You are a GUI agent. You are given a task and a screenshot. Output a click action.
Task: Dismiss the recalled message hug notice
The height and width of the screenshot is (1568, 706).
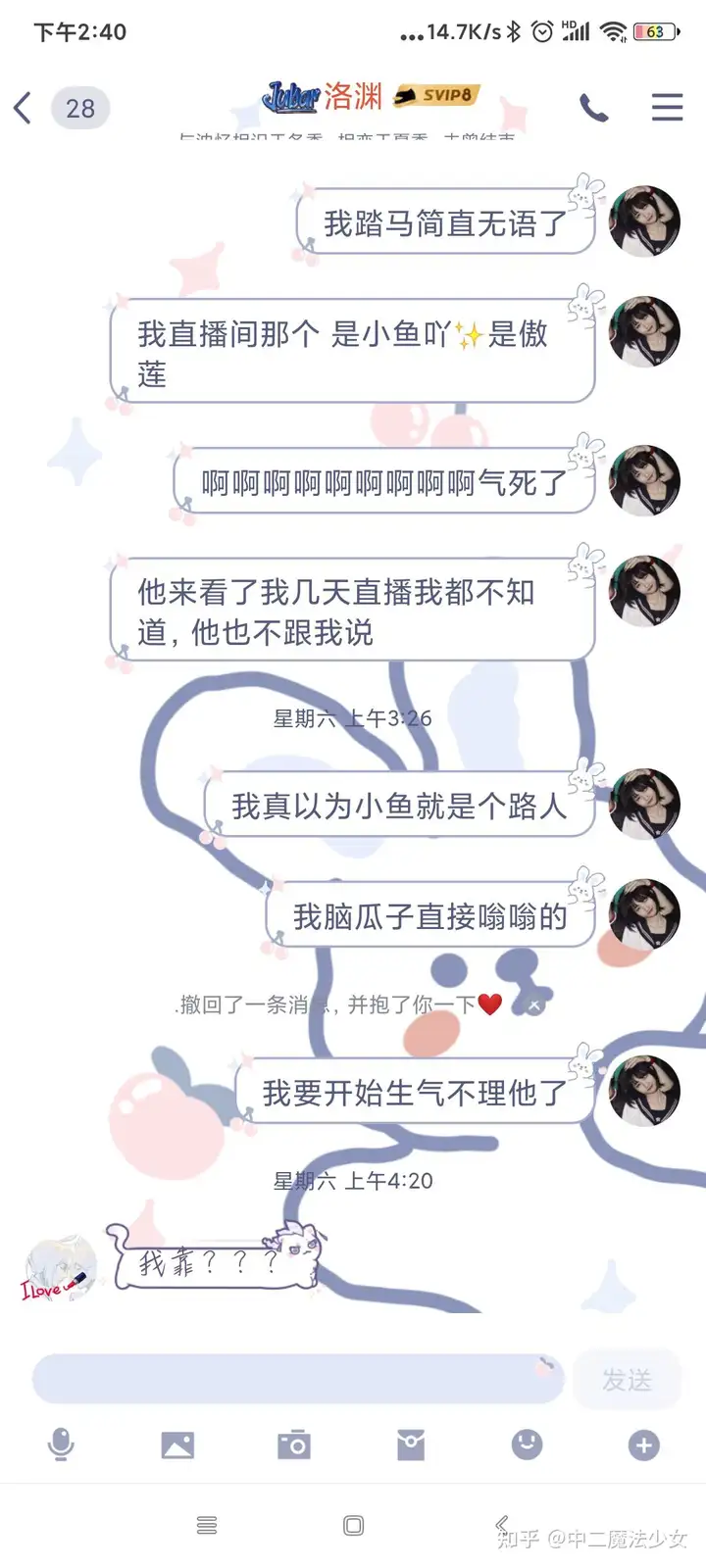534,1005
